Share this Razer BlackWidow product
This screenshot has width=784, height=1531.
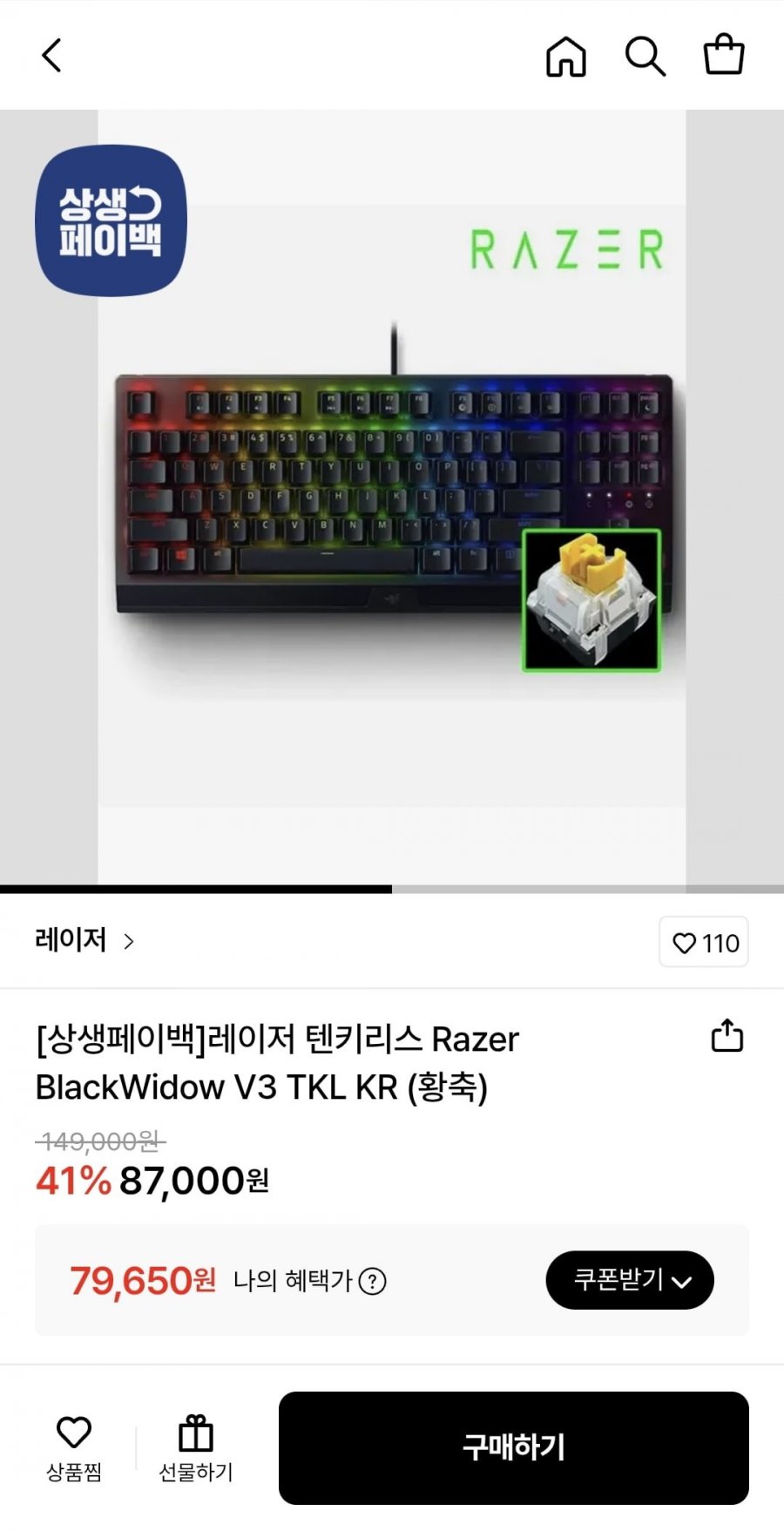(x=727, y=1035)
